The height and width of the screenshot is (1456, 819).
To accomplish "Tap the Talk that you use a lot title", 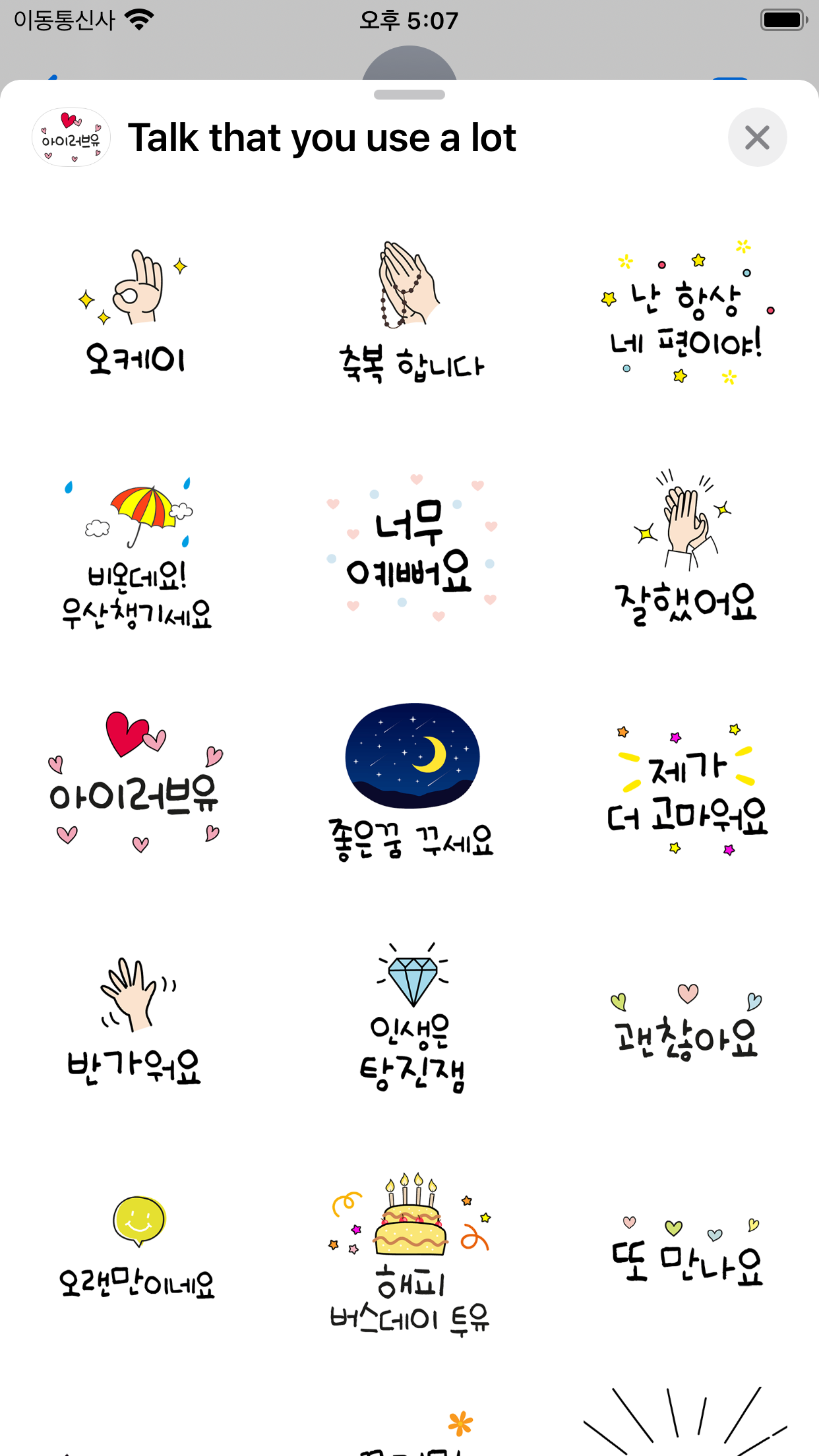I will coord(324,137).
